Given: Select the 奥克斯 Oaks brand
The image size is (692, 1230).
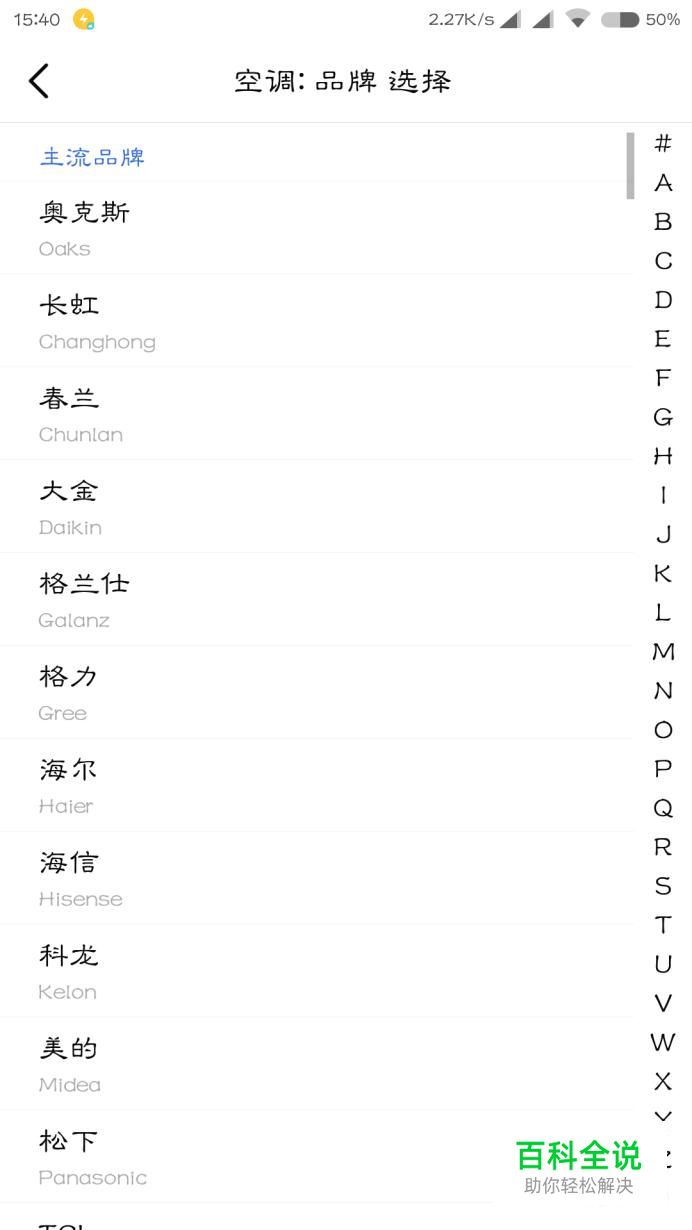Looking at the screenshot, I should 316,228.
